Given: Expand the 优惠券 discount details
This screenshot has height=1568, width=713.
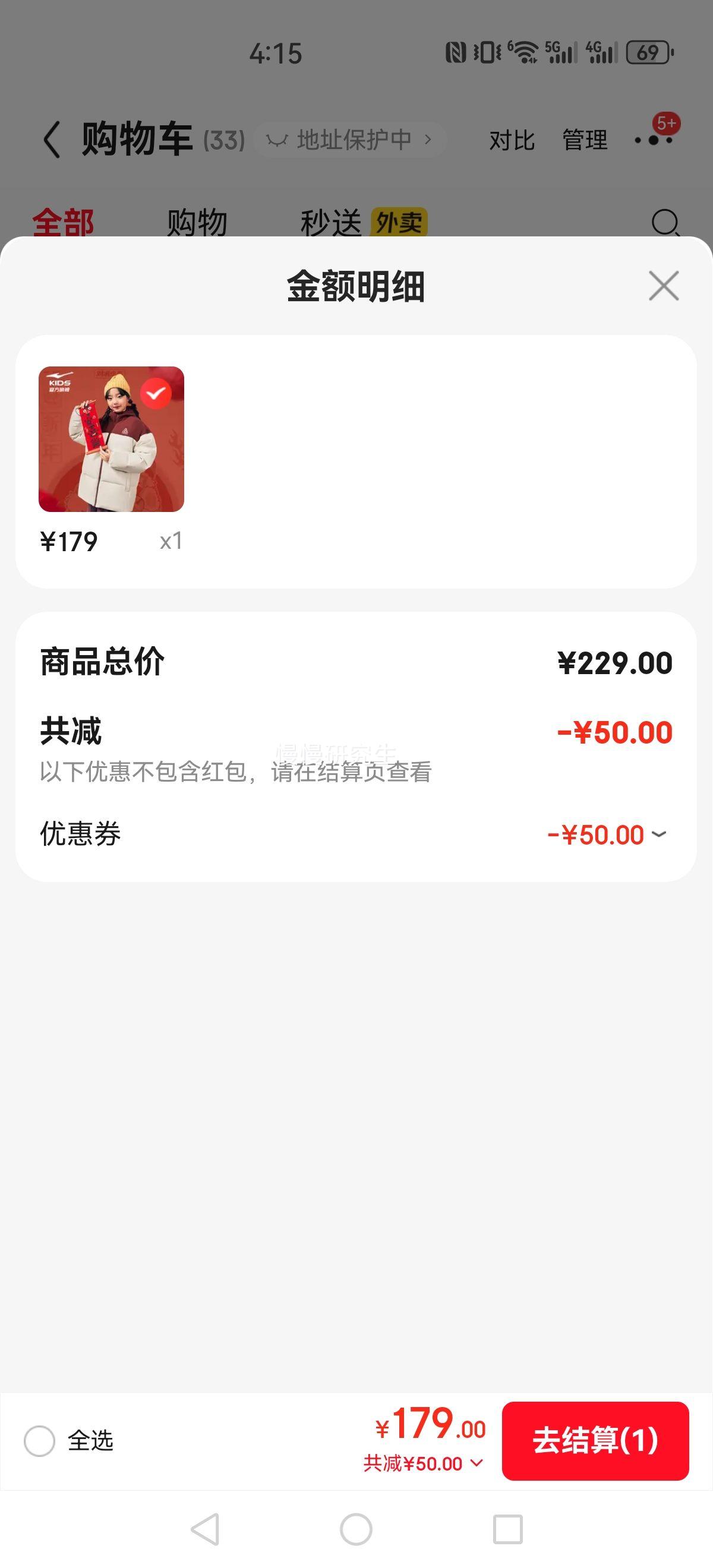Looking at the screenshot, I should coord(659,834).
